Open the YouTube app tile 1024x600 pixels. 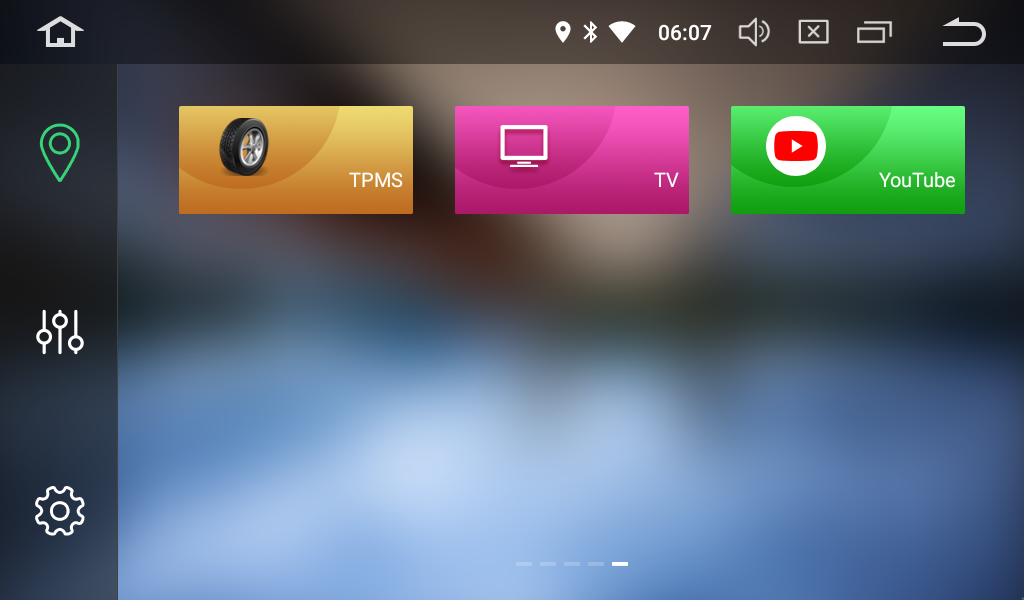[x=847, y=160]
